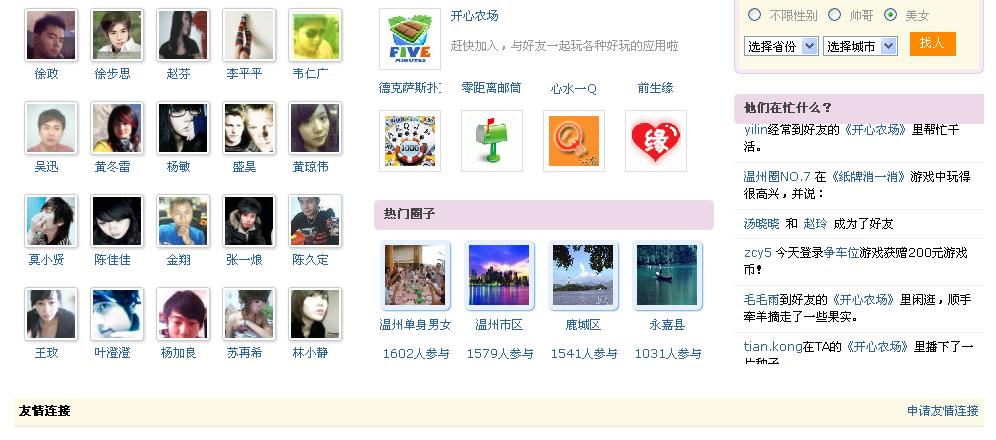Open the 前生缘 heart app
The width and height of the screenshot is (996, 440).
tap(655, 141)
